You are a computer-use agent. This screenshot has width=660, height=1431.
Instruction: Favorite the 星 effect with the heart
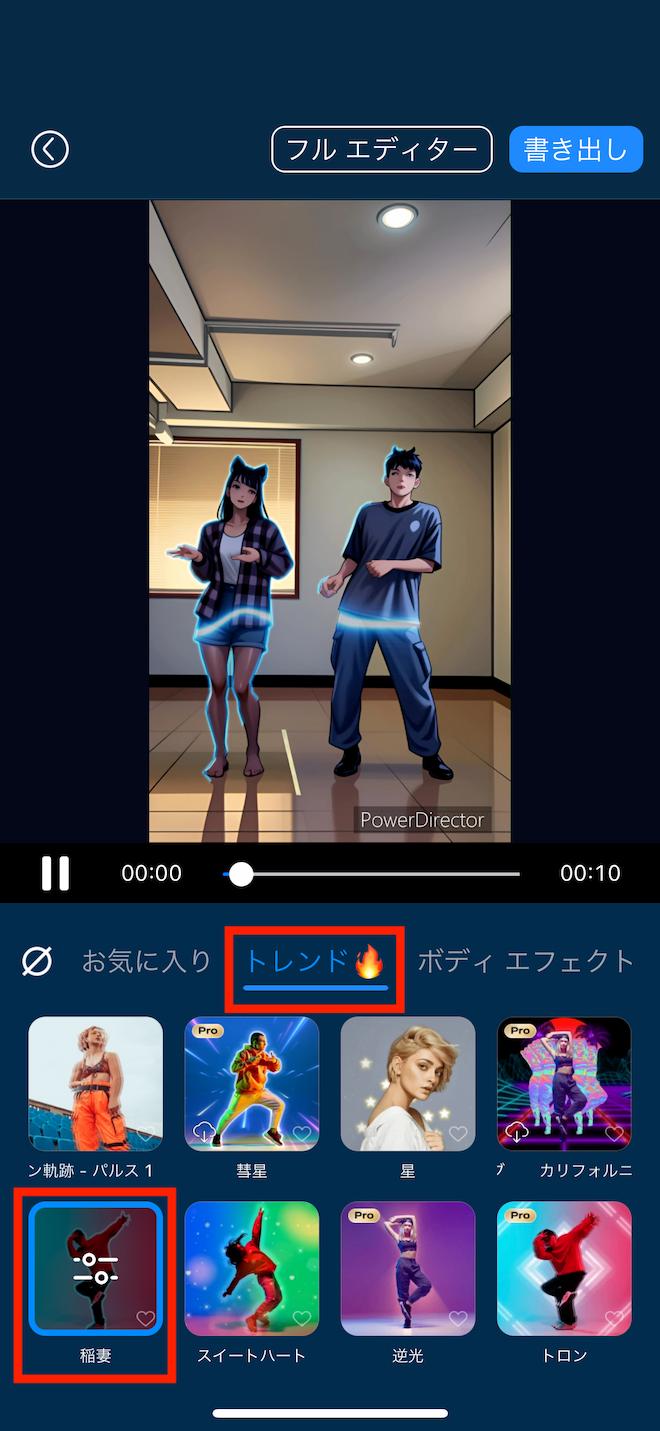[x=458, y=1134]
